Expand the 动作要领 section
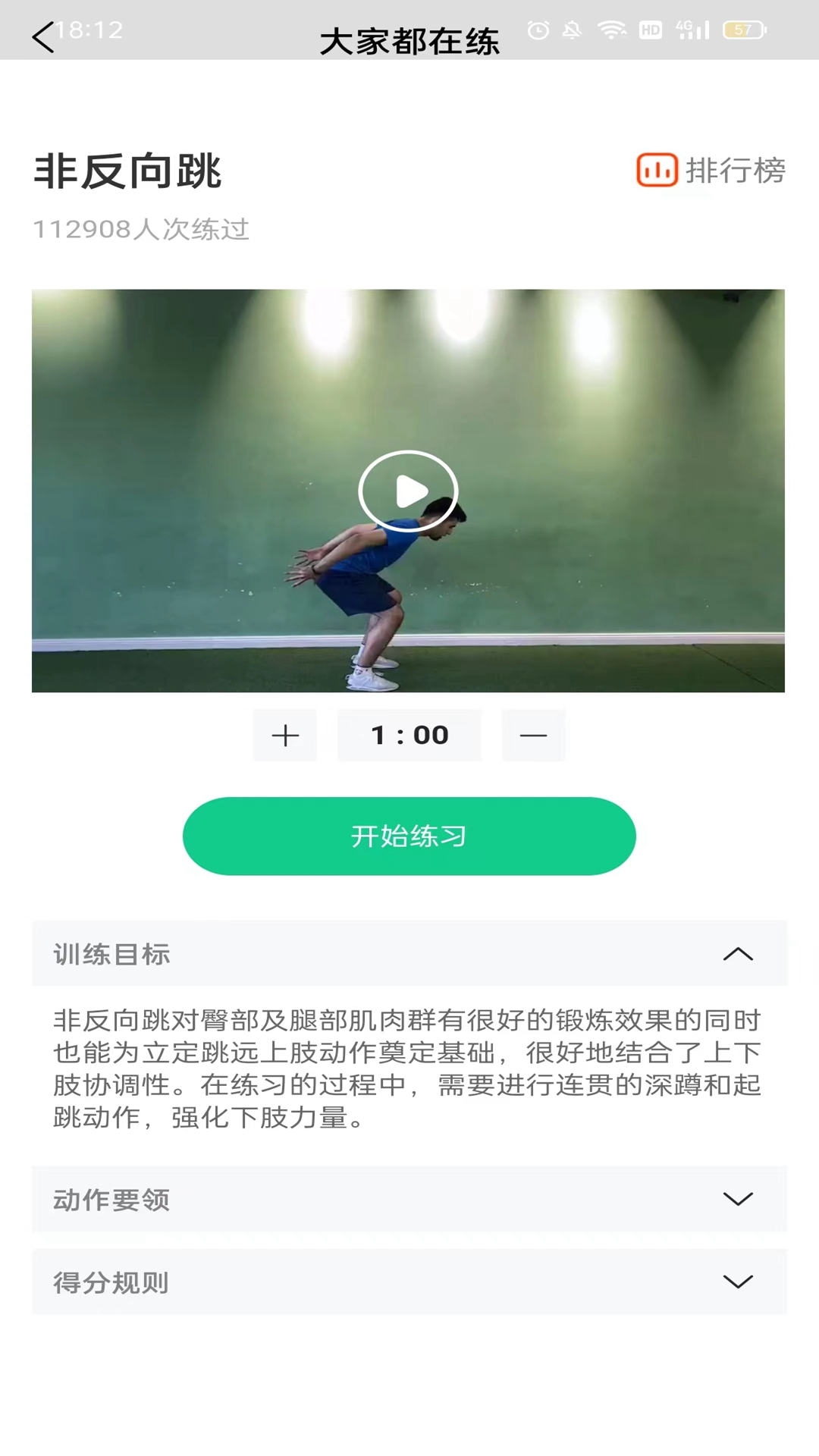 737,1199
